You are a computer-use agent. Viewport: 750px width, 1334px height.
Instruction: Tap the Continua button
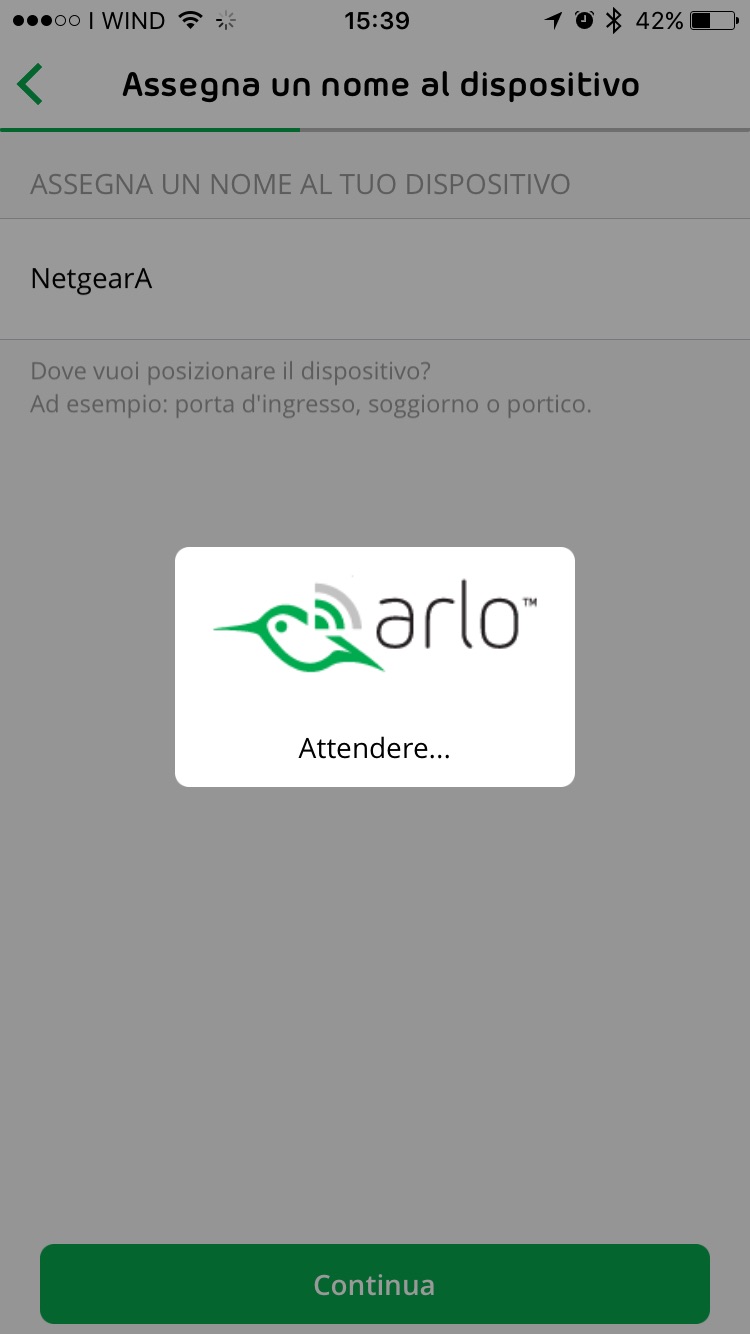click(374, 1284)
